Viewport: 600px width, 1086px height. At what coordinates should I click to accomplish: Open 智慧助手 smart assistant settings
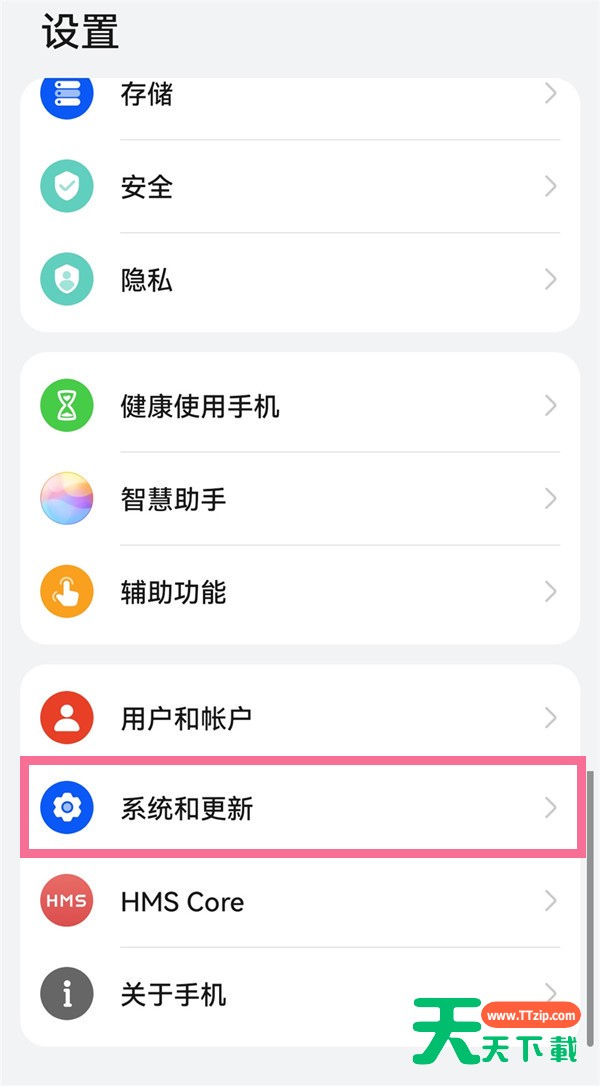point(300,499)
